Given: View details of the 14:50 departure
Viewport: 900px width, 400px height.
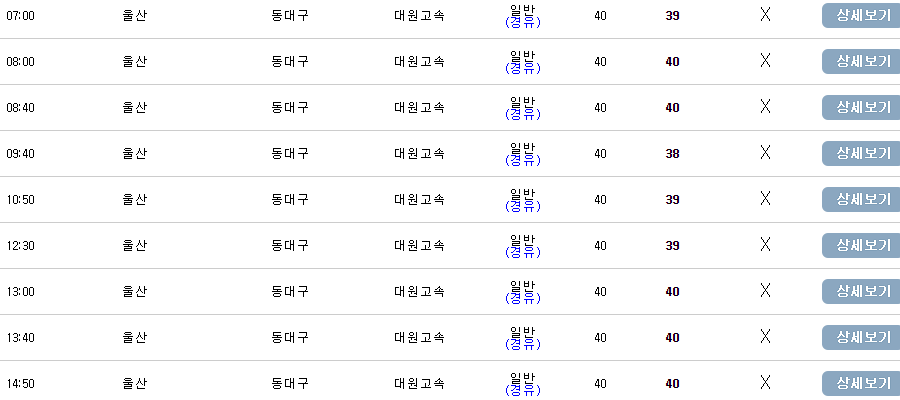Looking at the screenshot, I should coord(861,383).
